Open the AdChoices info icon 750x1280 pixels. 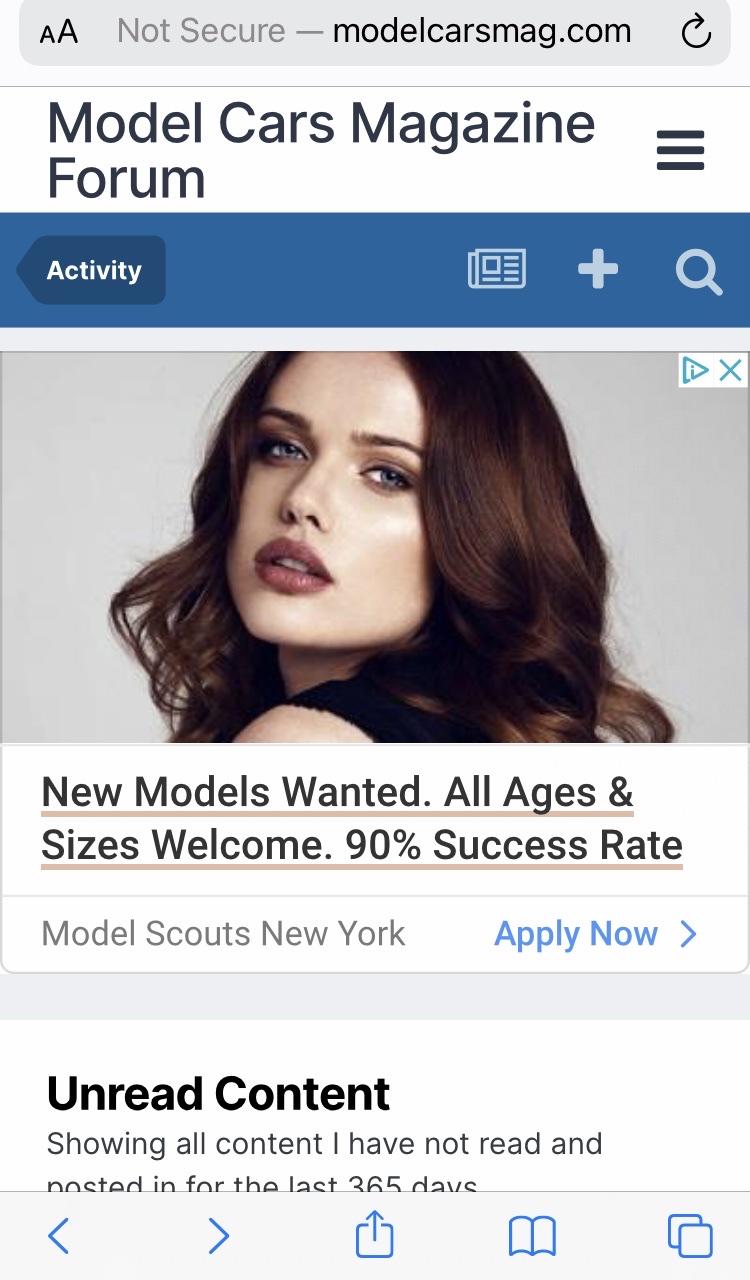[696, 371]
